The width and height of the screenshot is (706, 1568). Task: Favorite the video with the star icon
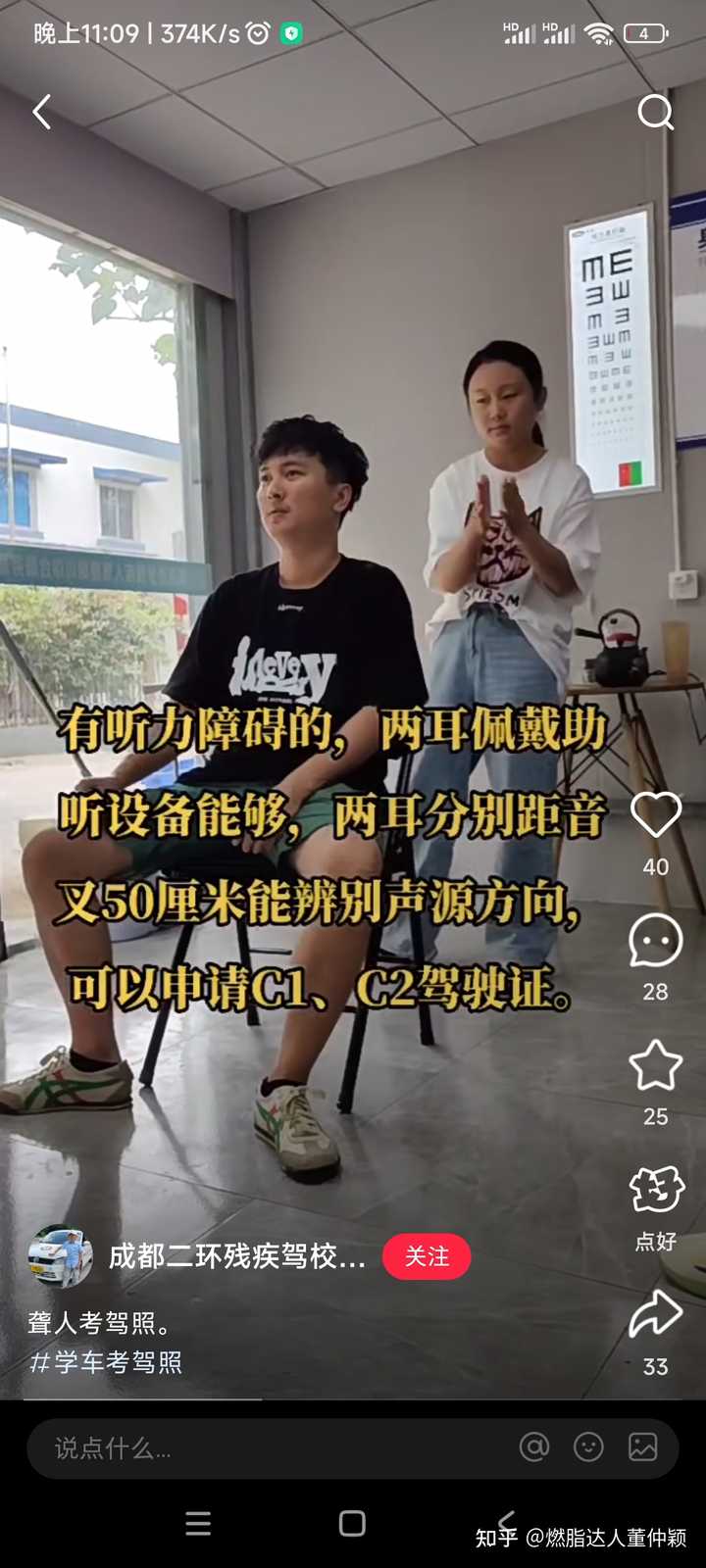pos(655,1065)
